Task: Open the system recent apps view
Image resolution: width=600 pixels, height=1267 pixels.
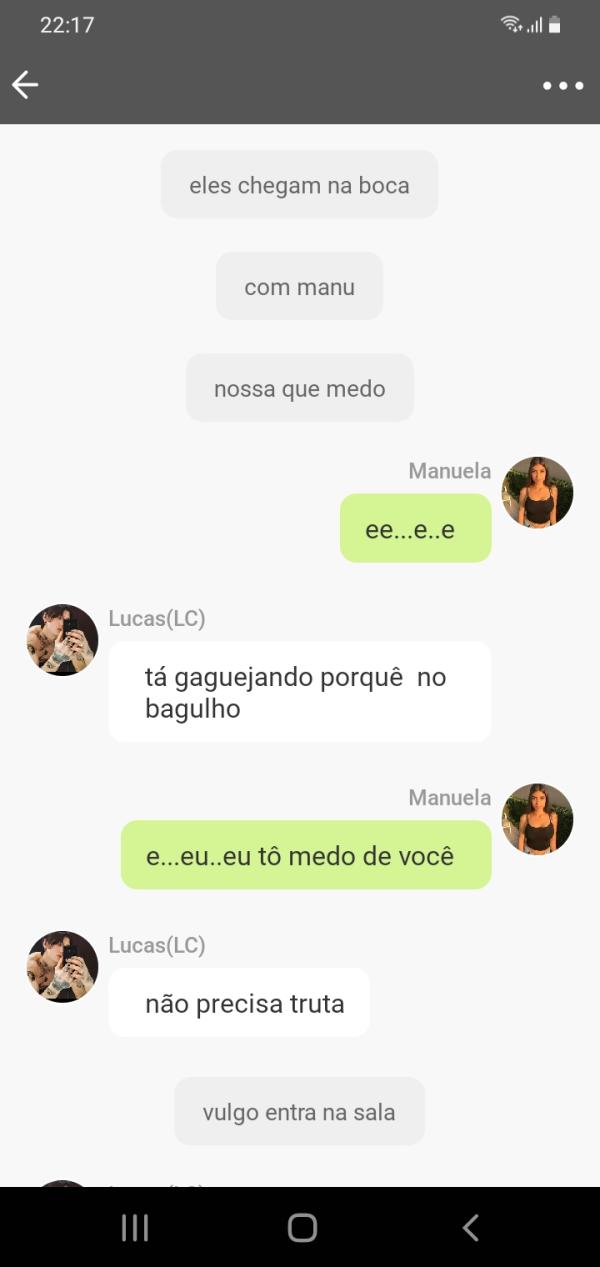Action: click(x=134, y=1228)
